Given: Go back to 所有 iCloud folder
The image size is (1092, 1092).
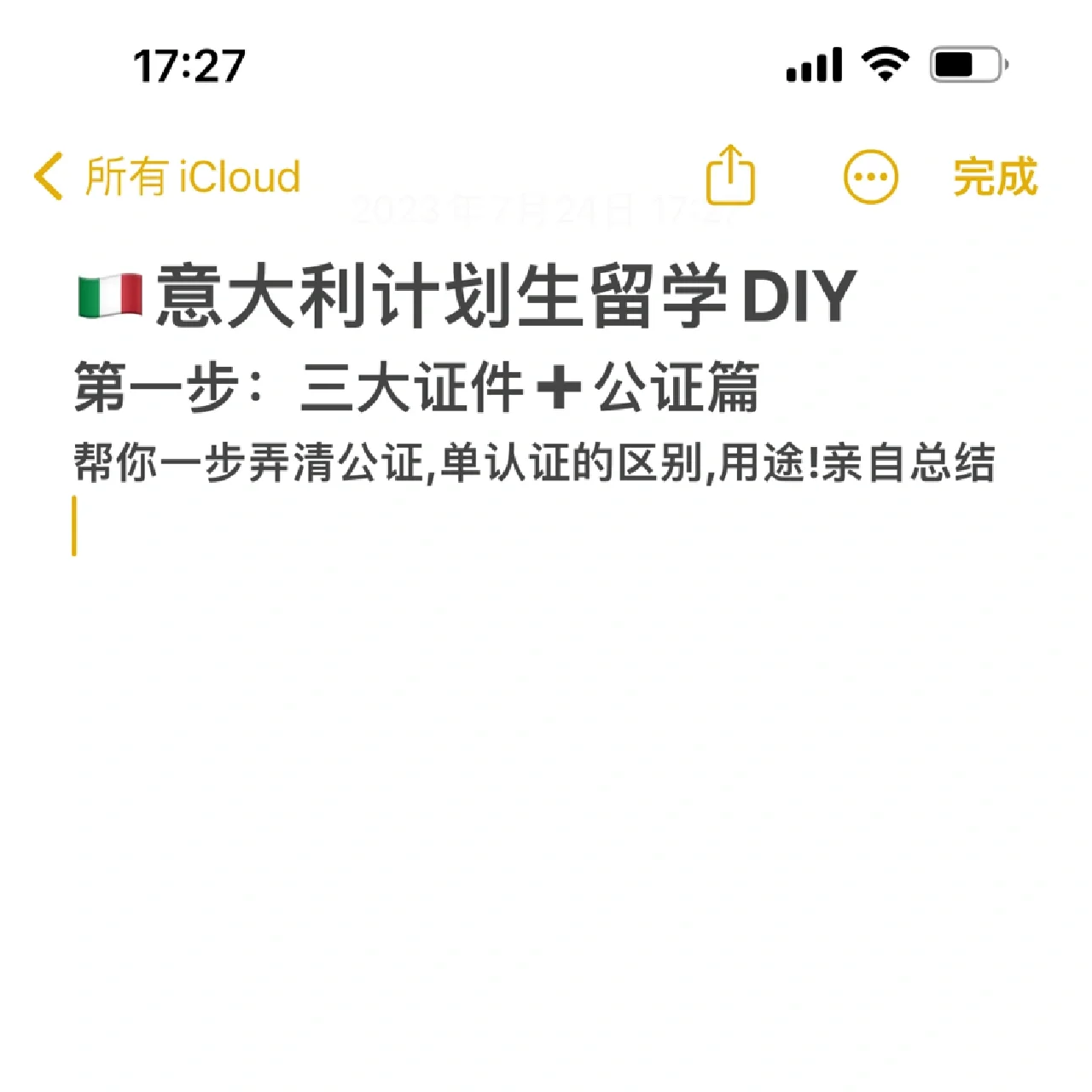Looking at the screenshot, I should click(168, 177).
